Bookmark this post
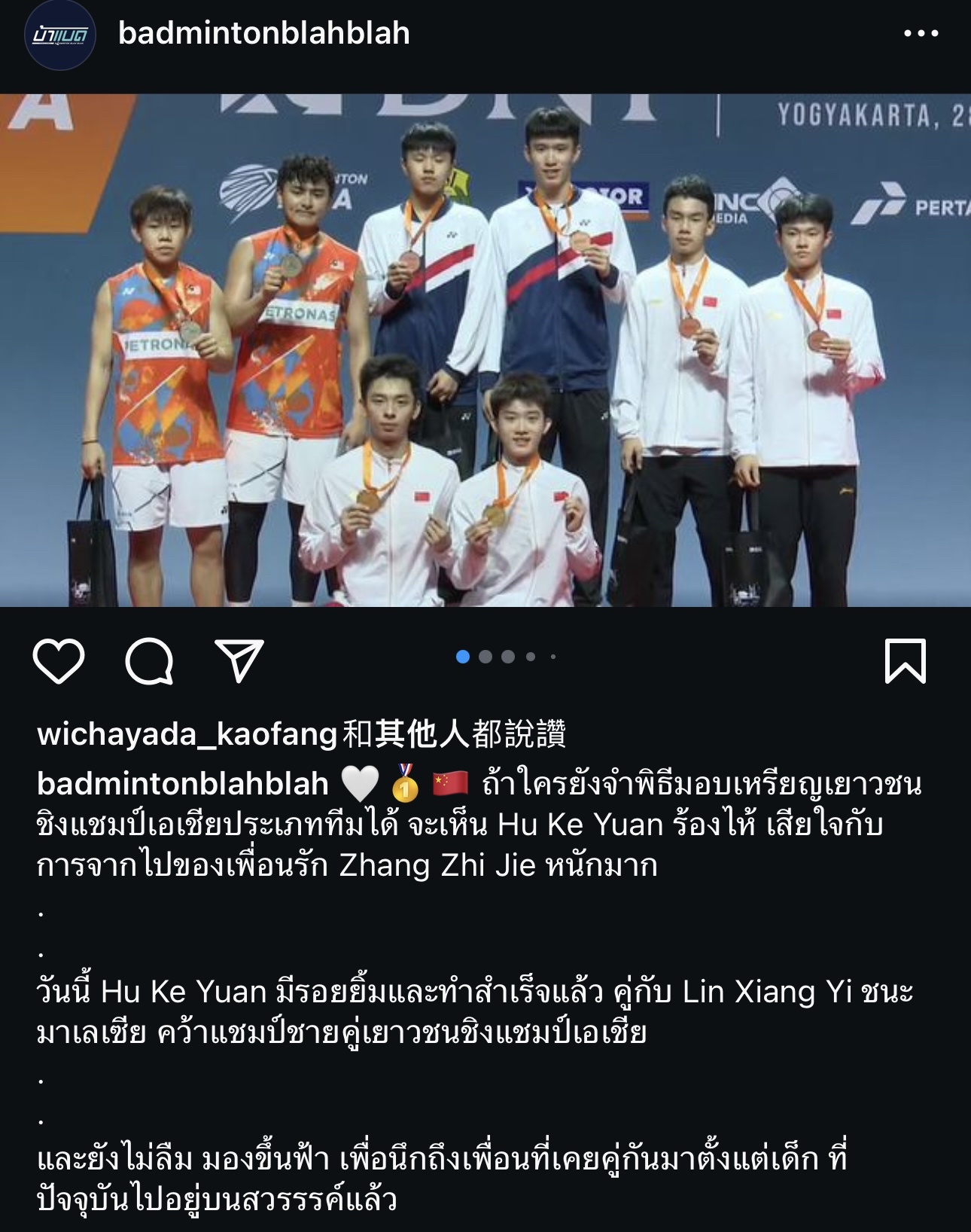The width and height of the screenshot is (971, 1232). click(905, 661)
